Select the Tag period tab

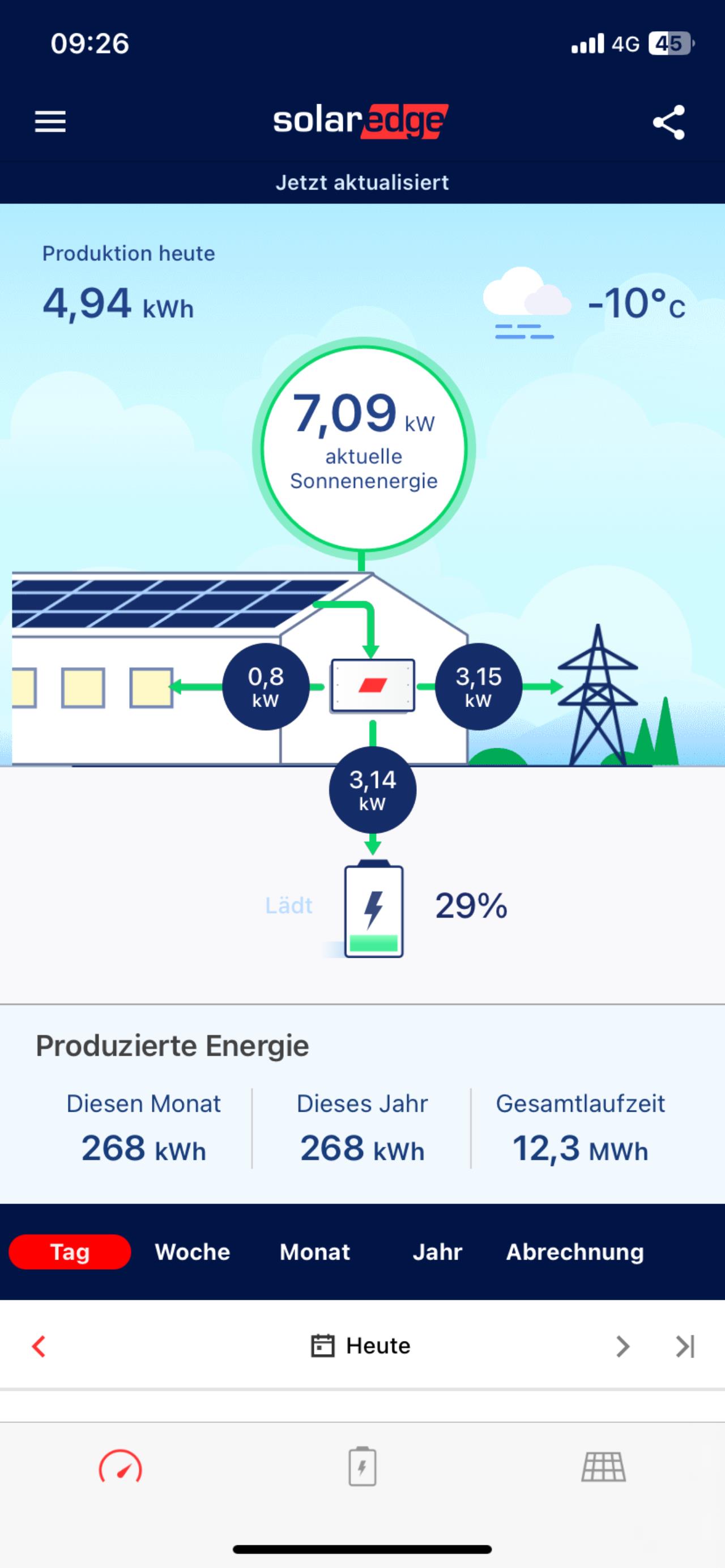(x=70, y=1252)
